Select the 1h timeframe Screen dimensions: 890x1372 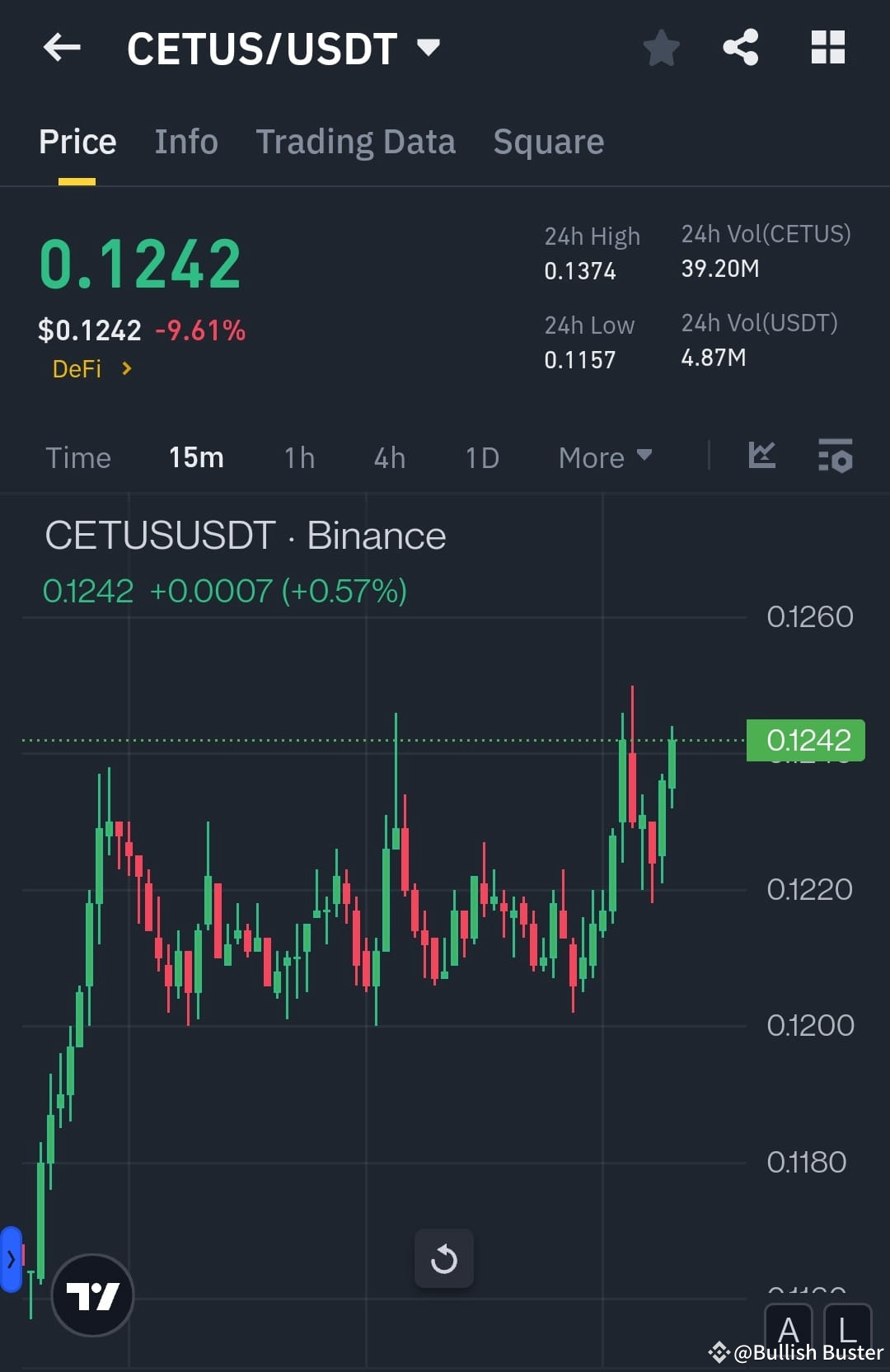pos(298,457)
